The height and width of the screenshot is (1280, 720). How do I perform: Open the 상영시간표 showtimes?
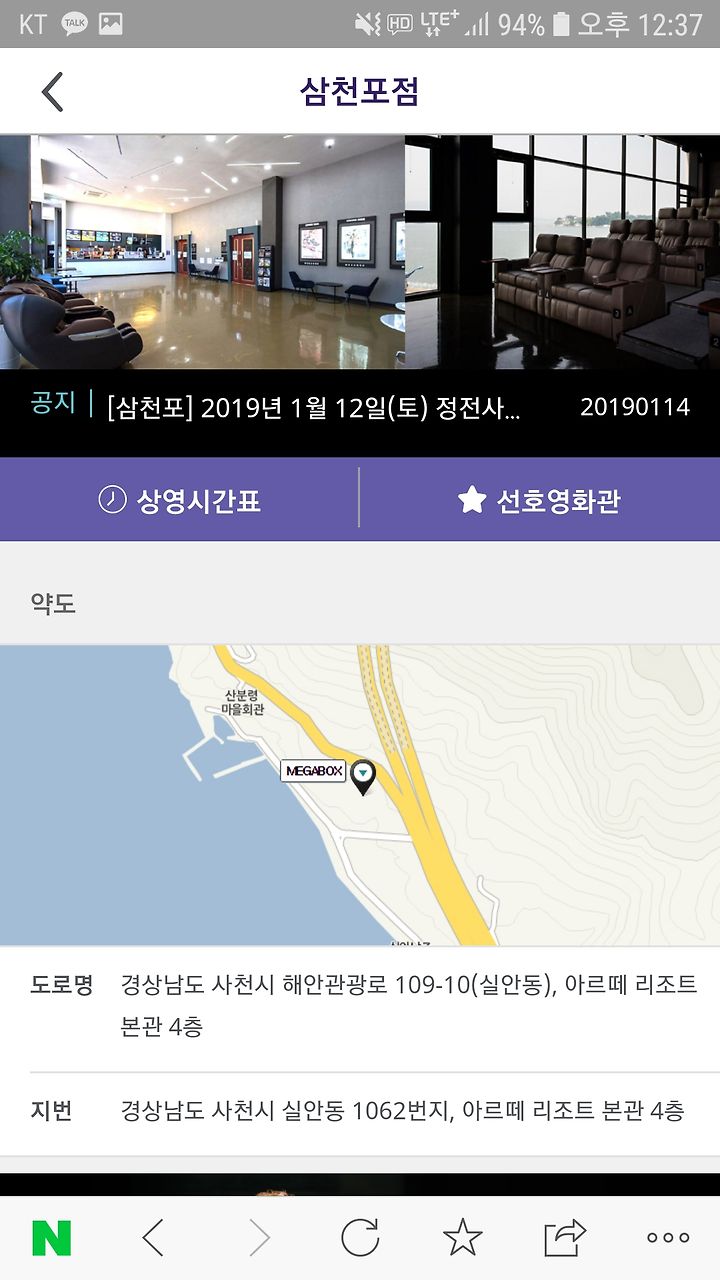pyautogui.click(x=180, y=500)
